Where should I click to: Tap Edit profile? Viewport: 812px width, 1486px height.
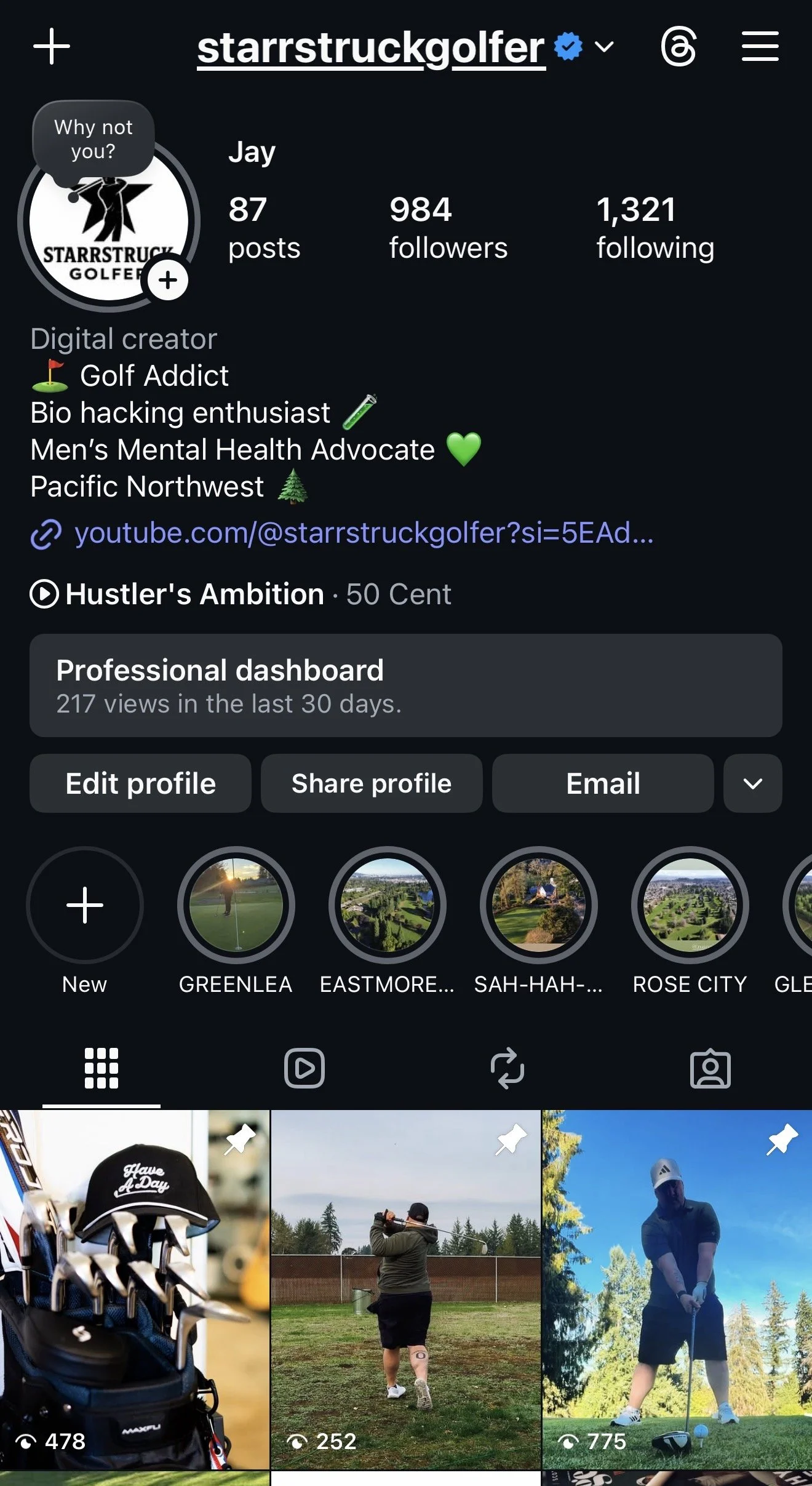(x=140, y=783)
